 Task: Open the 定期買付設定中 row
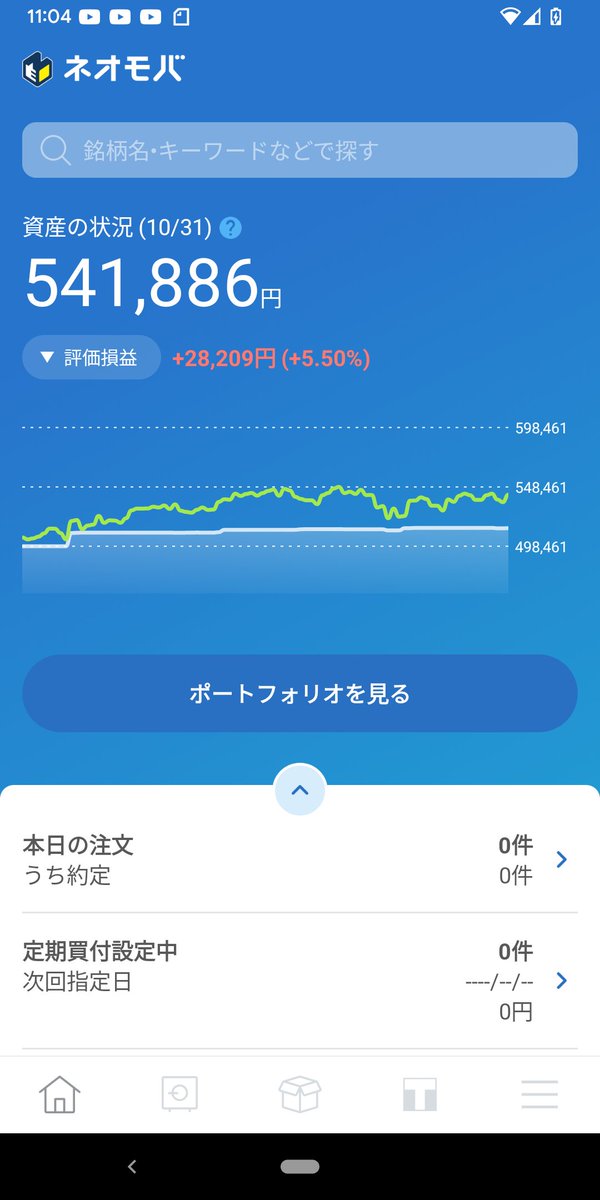(x=300, y=981)
